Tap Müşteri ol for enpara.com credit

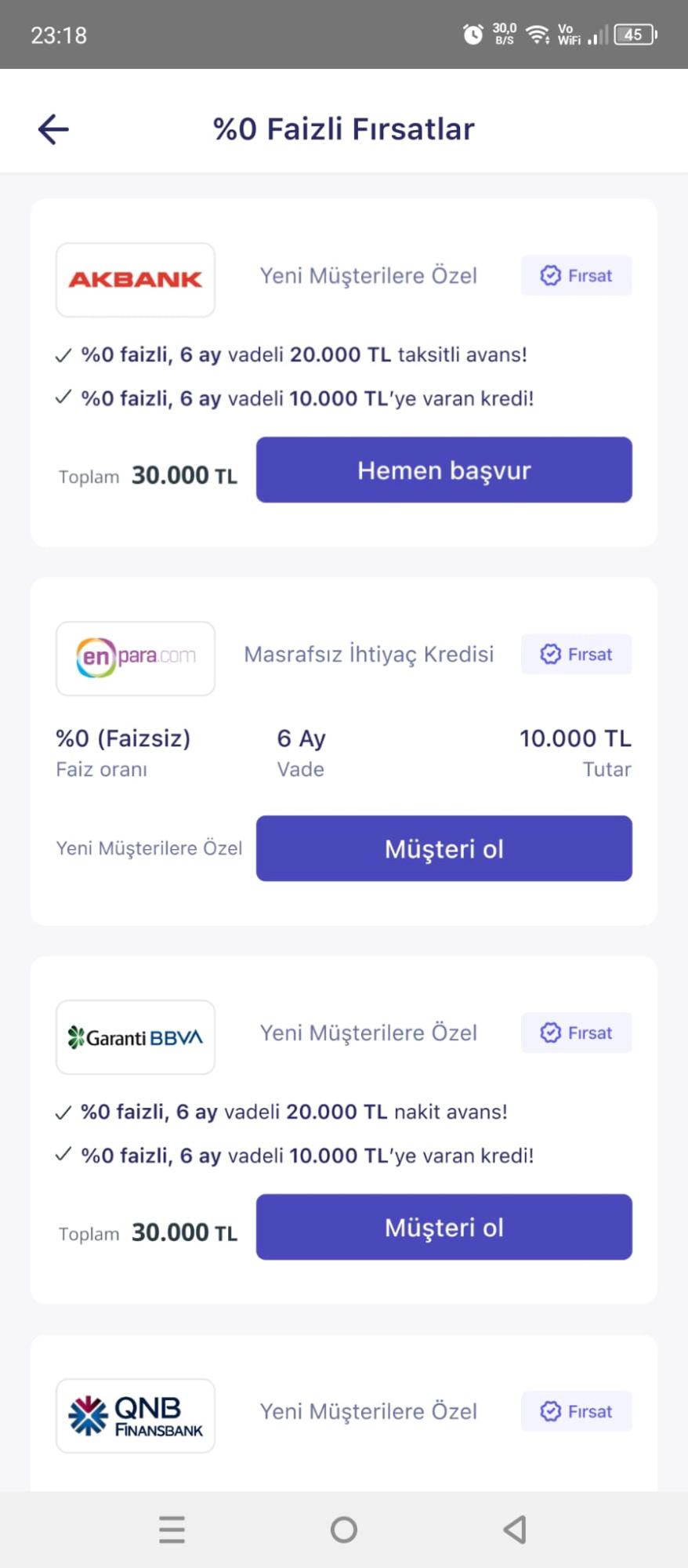[x=444, y=848]
